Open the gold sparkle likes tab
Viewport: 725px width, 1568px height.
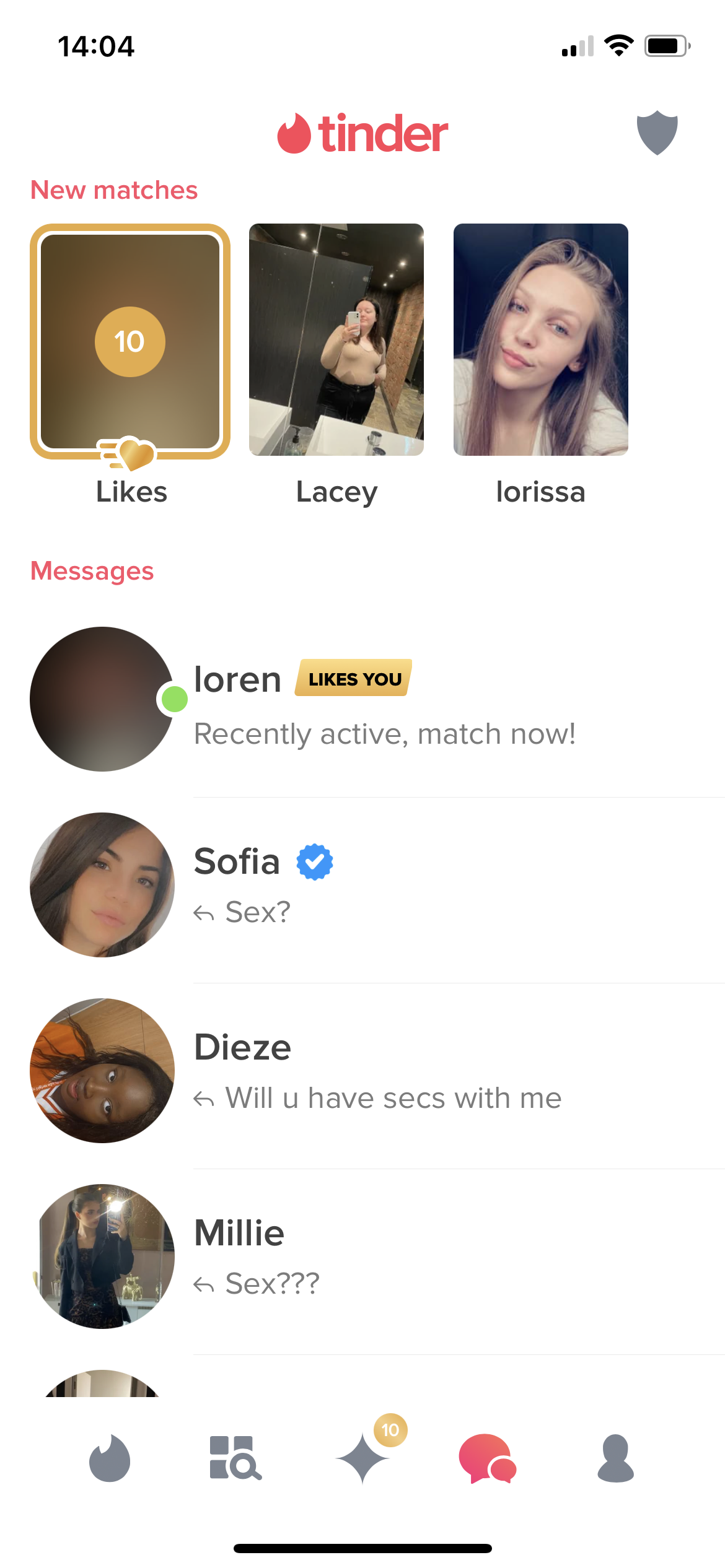363,1458
